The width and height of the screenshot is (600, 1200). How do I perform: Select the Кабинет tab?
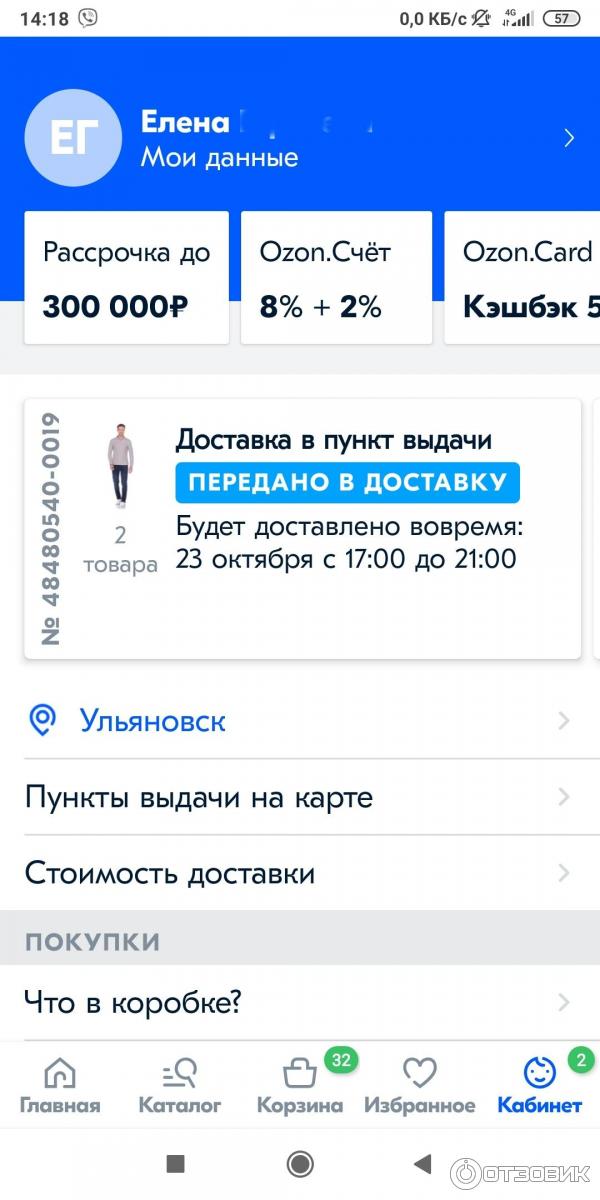tap(540, 1086)
